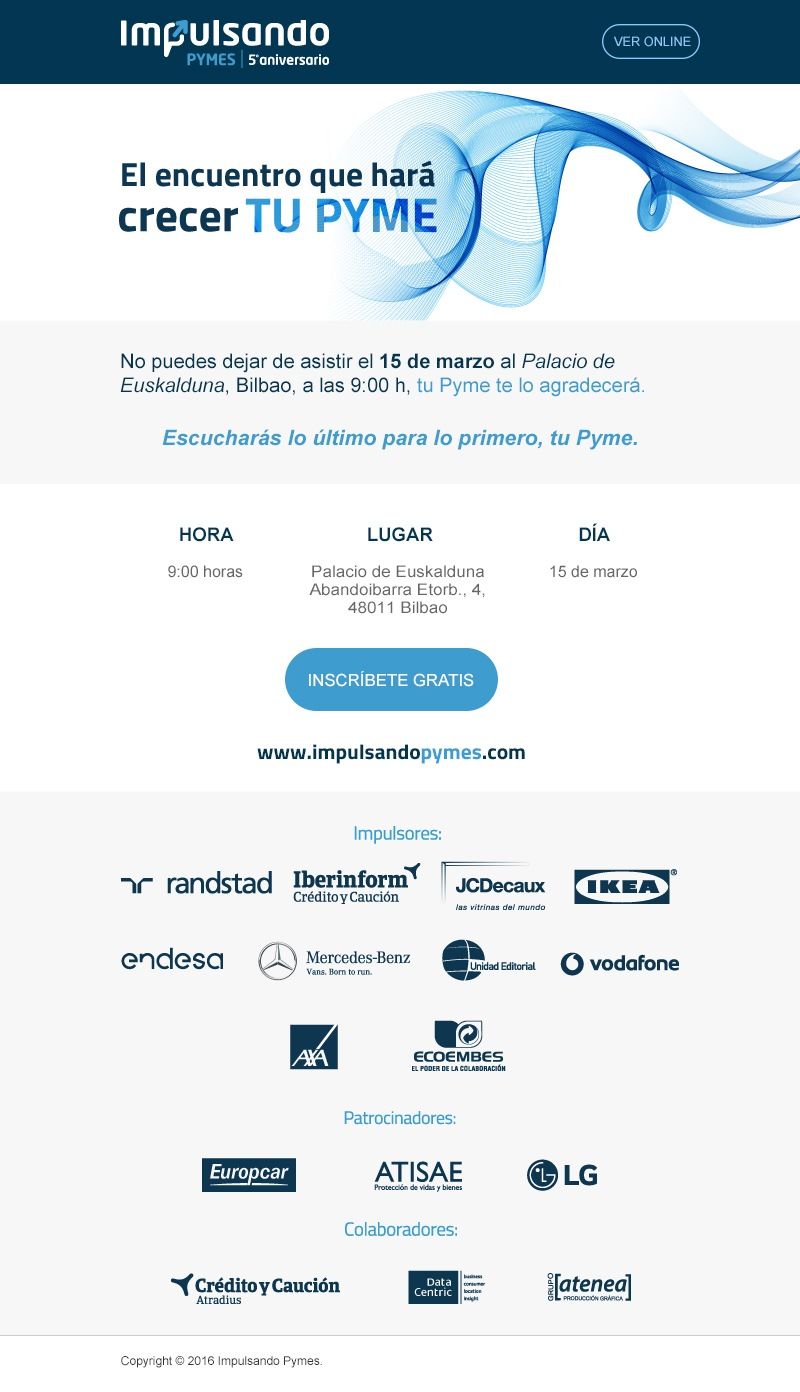Tap the INSCRÍBETE GRATIS button
800x1392 pixels.
click(391, 680)
